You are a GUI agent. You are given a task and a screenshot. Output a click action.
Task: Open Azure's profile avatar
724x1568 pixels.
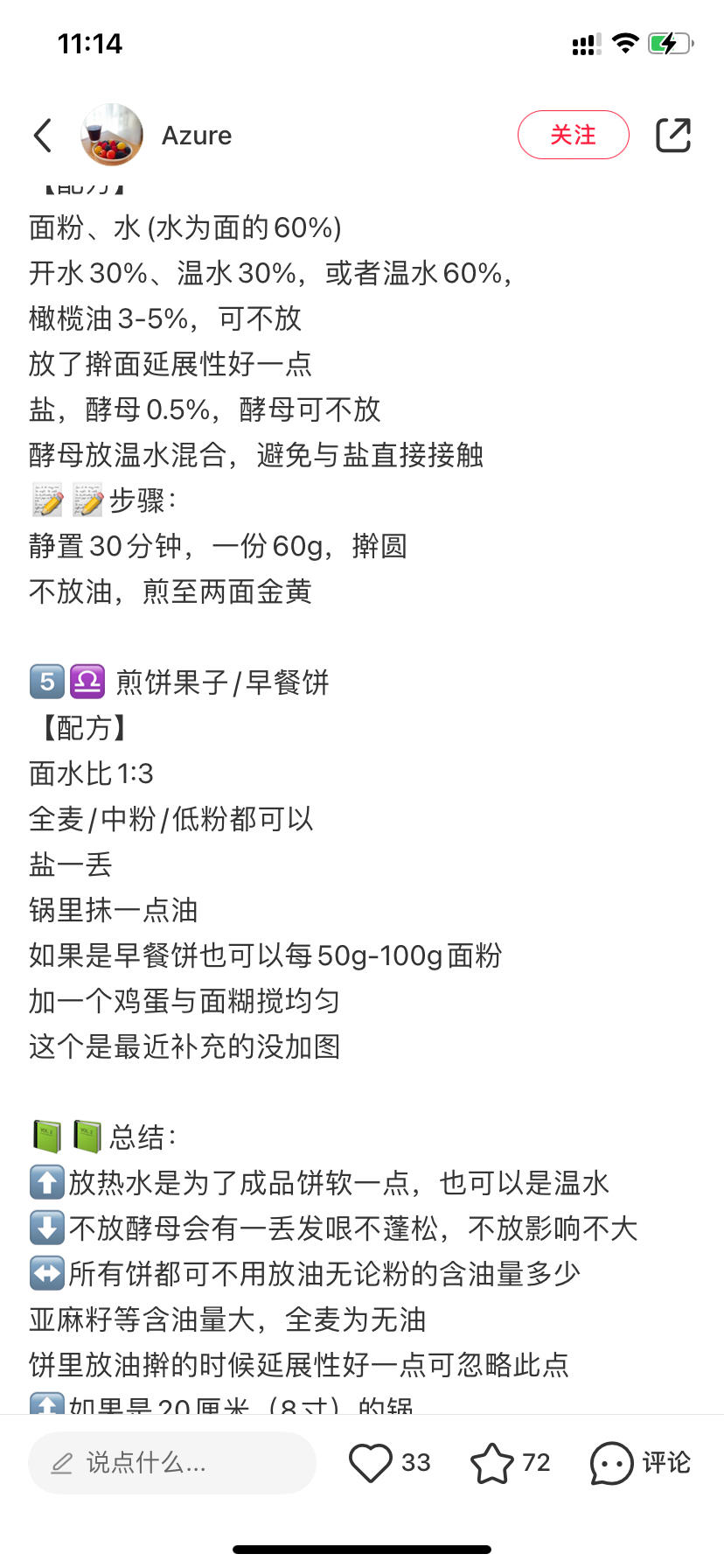[112, 136]
